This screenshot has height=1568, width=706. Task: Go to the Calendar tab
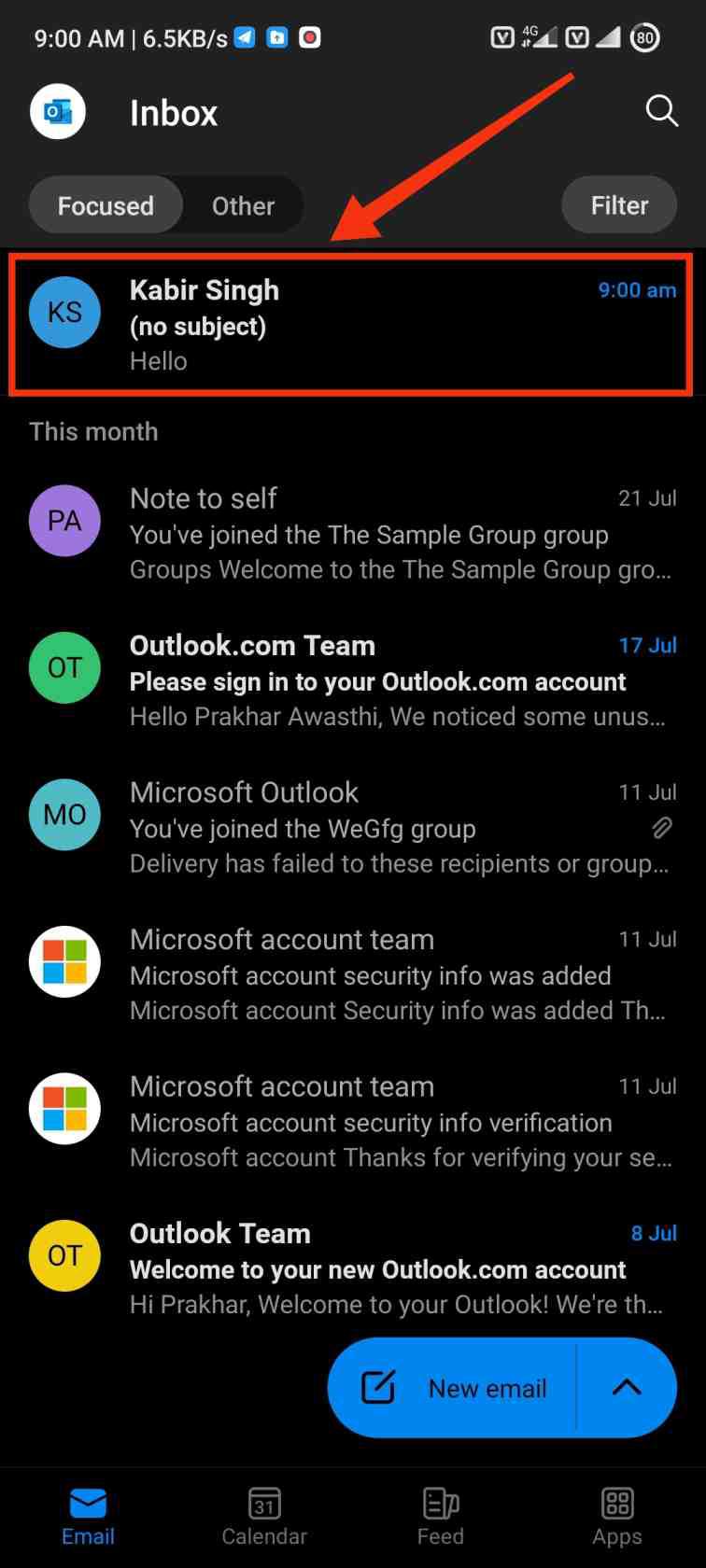point(264,1517)
